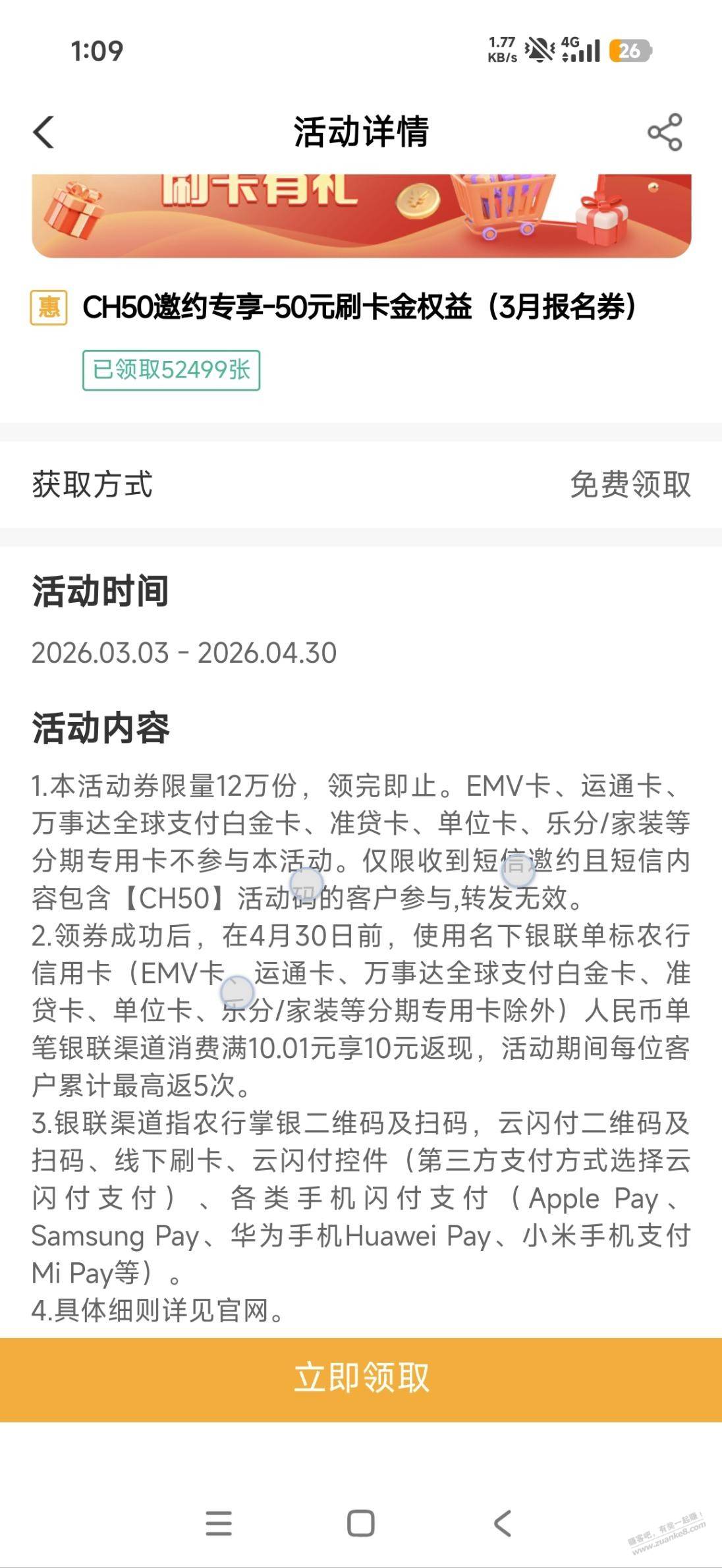Go to the system home screen
722x1568 pixels.
(361, 1523)
